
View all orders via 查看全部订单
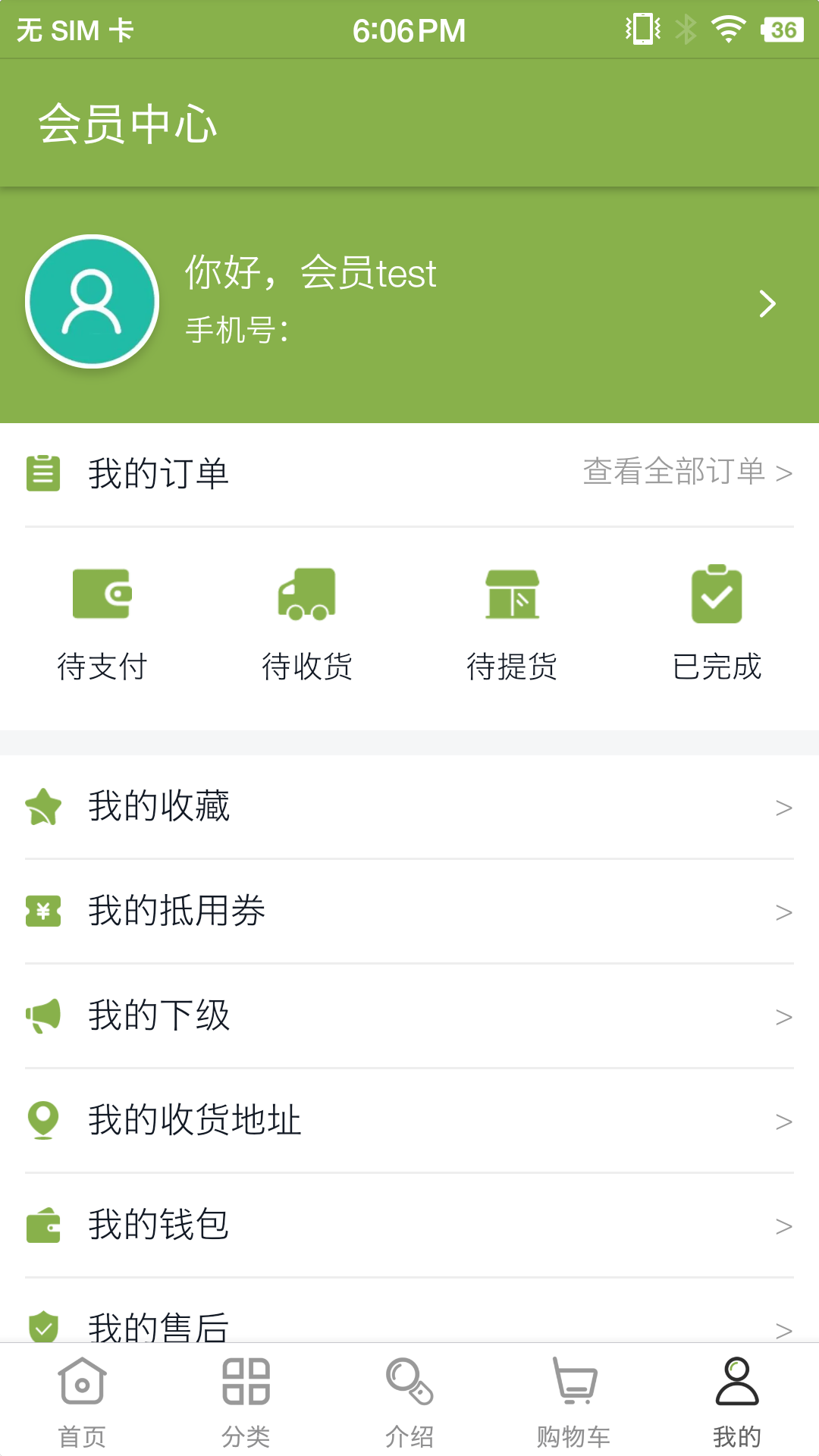coord(686,472)
